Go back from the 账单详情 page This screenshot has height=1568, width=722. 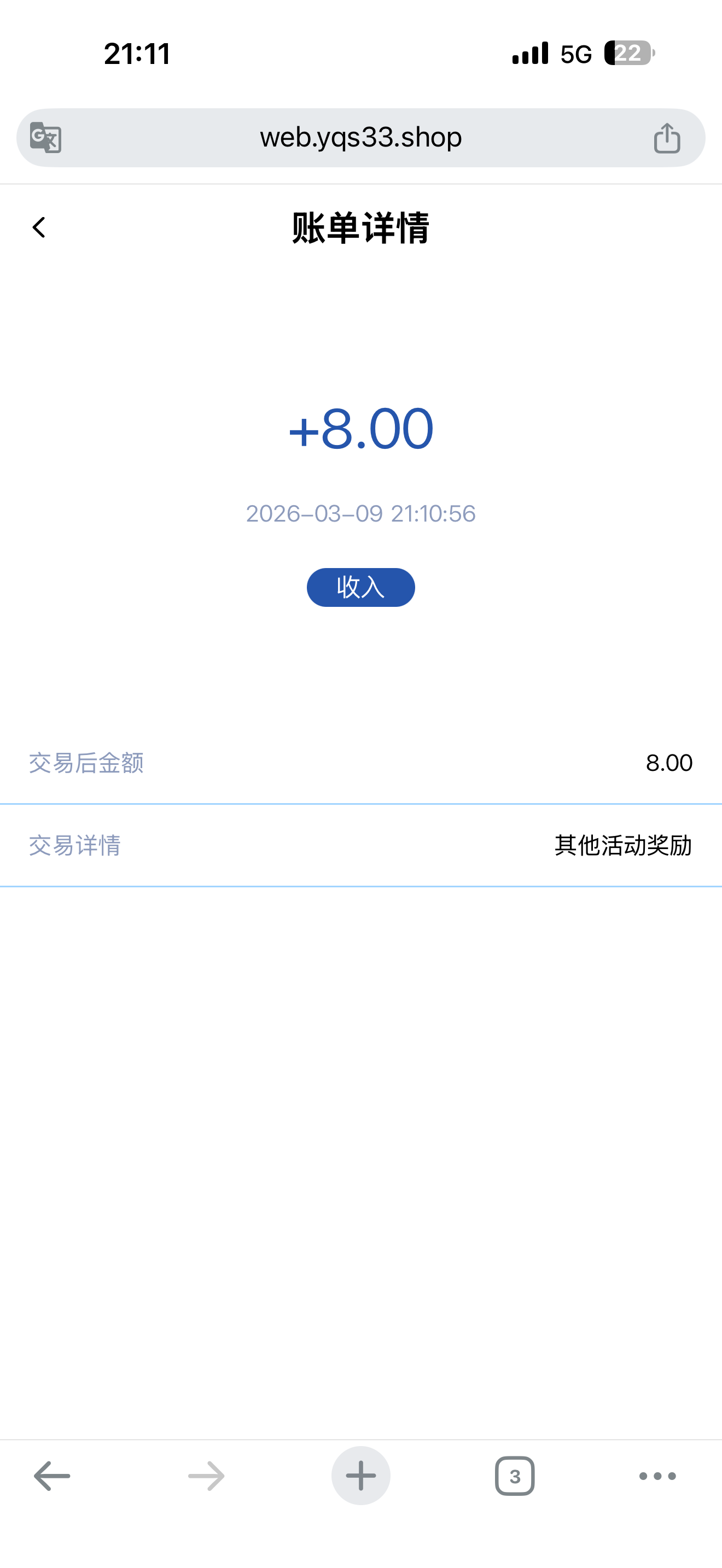click(x=39, y=227)
